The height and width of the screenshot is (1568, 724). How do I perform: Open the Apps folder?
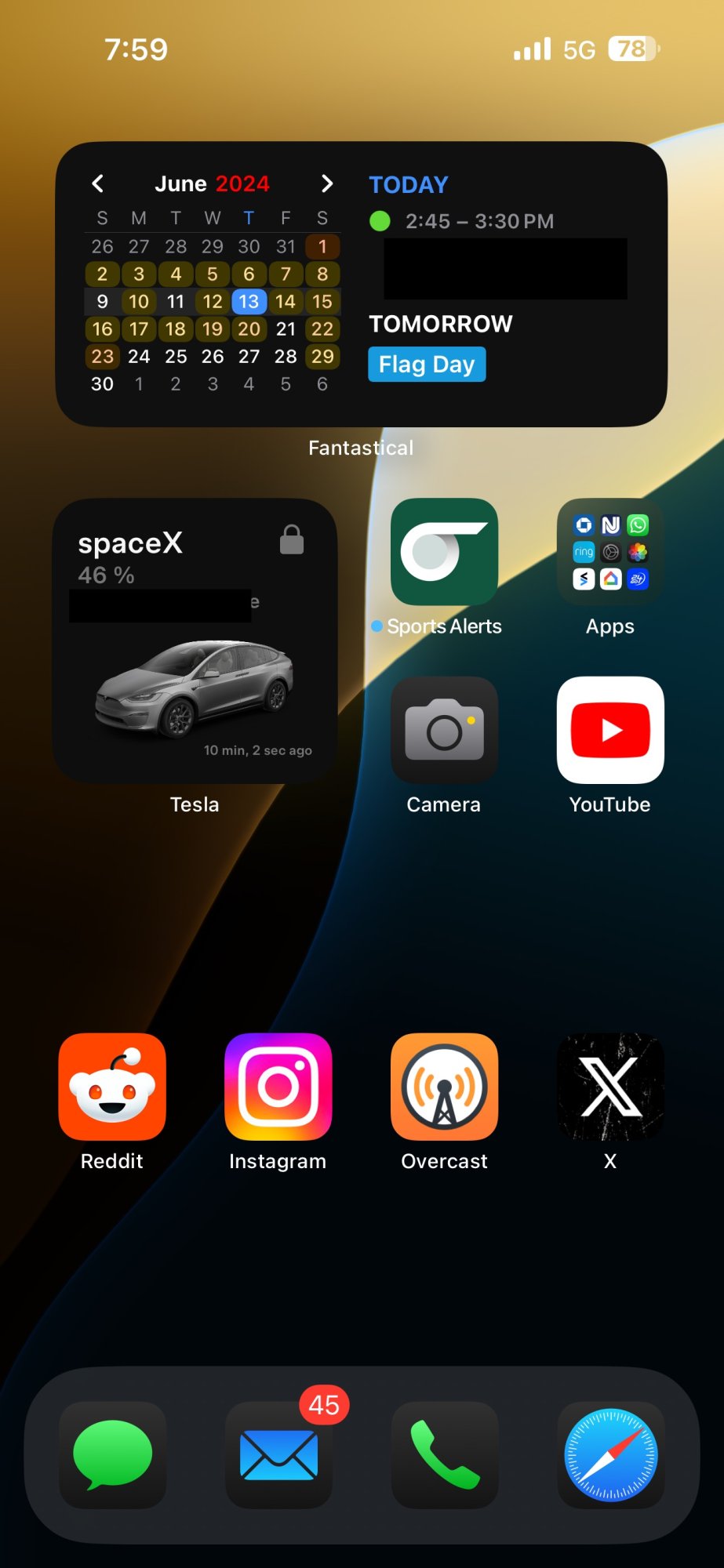click(x=610, y=551)
